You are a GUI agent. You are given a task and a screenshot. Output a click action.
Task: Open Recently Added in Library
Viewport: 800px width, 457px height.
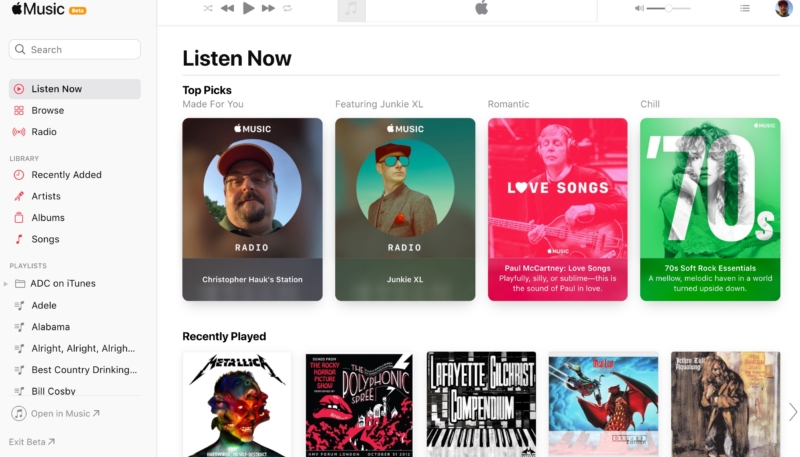(x=66, y=175)
